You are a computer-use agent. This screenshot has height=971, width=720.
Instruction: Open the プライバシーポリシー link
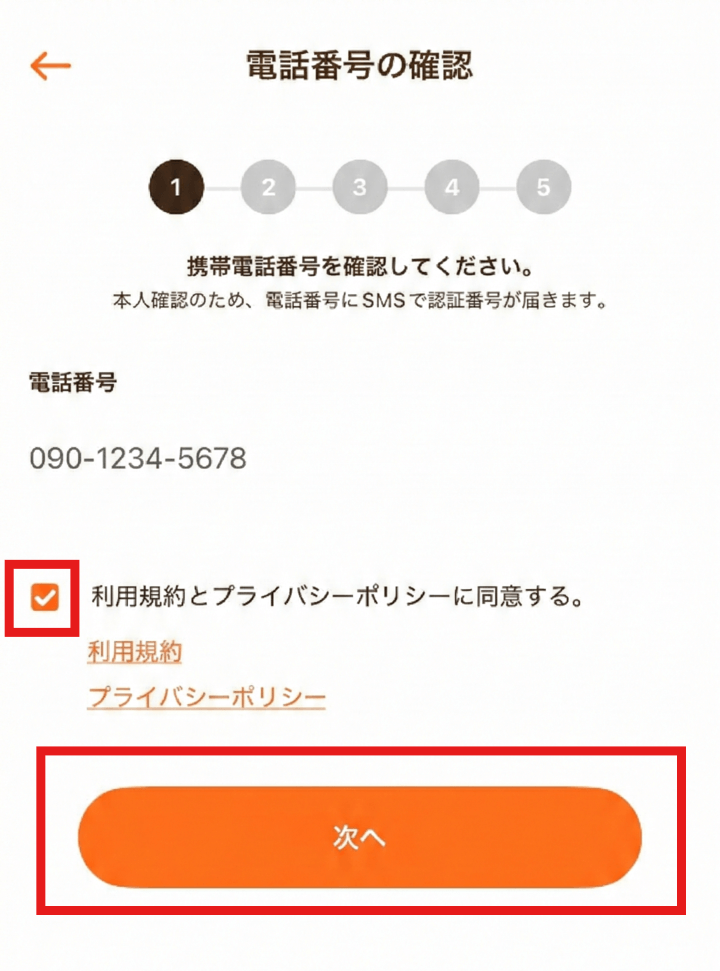(206, 697)
